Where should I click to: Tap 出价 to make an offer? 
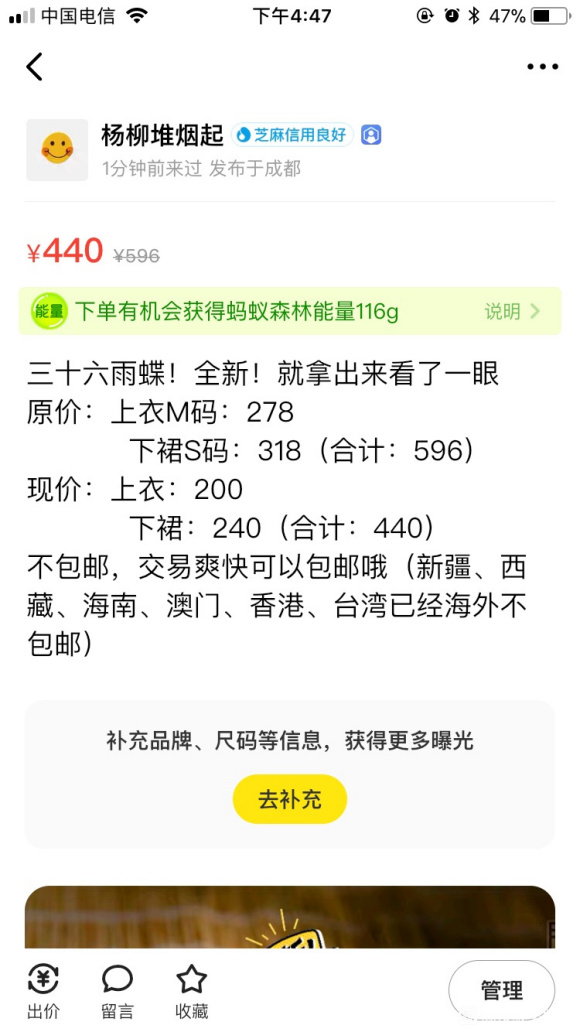pyautogui.click(x=43, y=992)
